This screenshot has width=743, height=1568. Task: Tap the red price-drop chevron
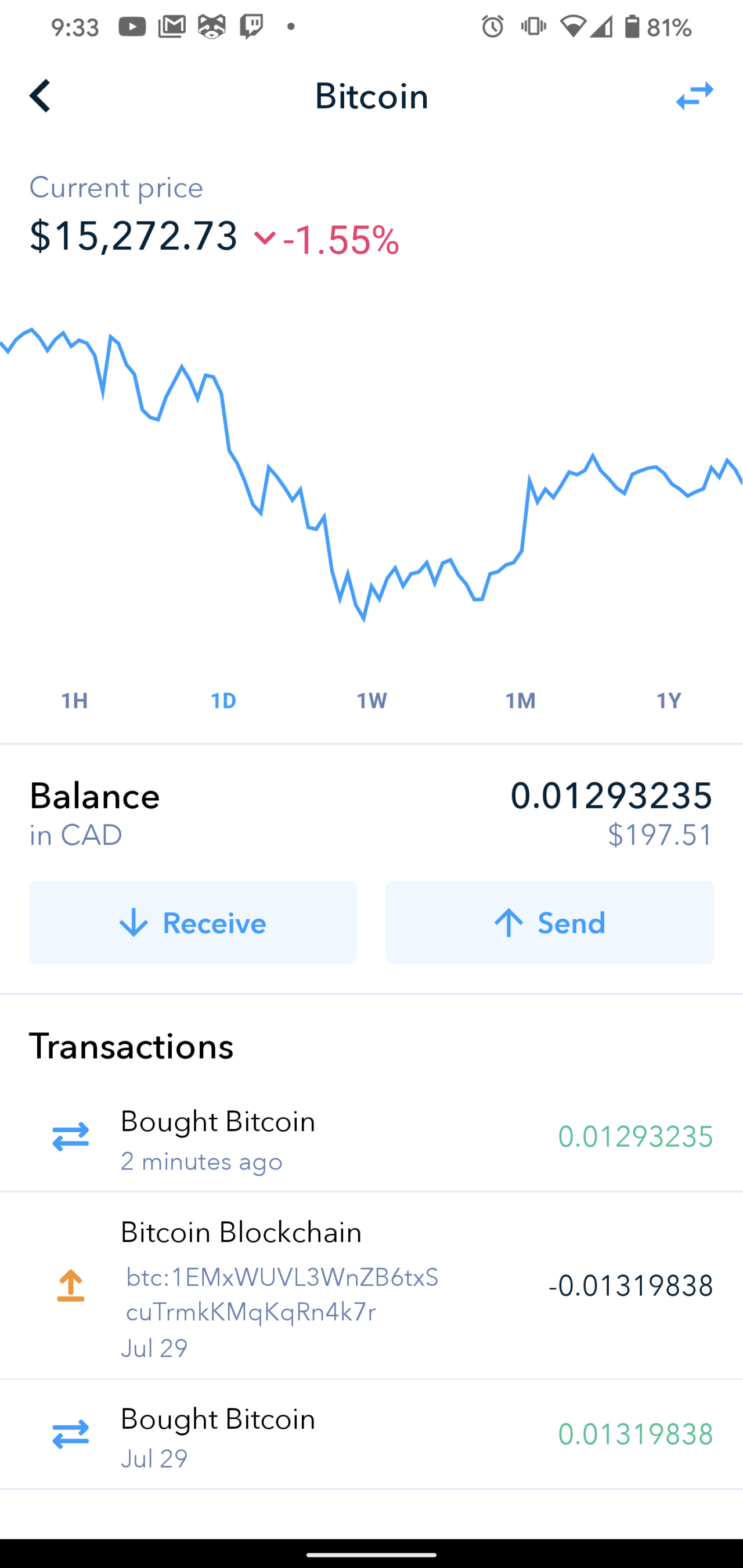click(x=265, y=239)
